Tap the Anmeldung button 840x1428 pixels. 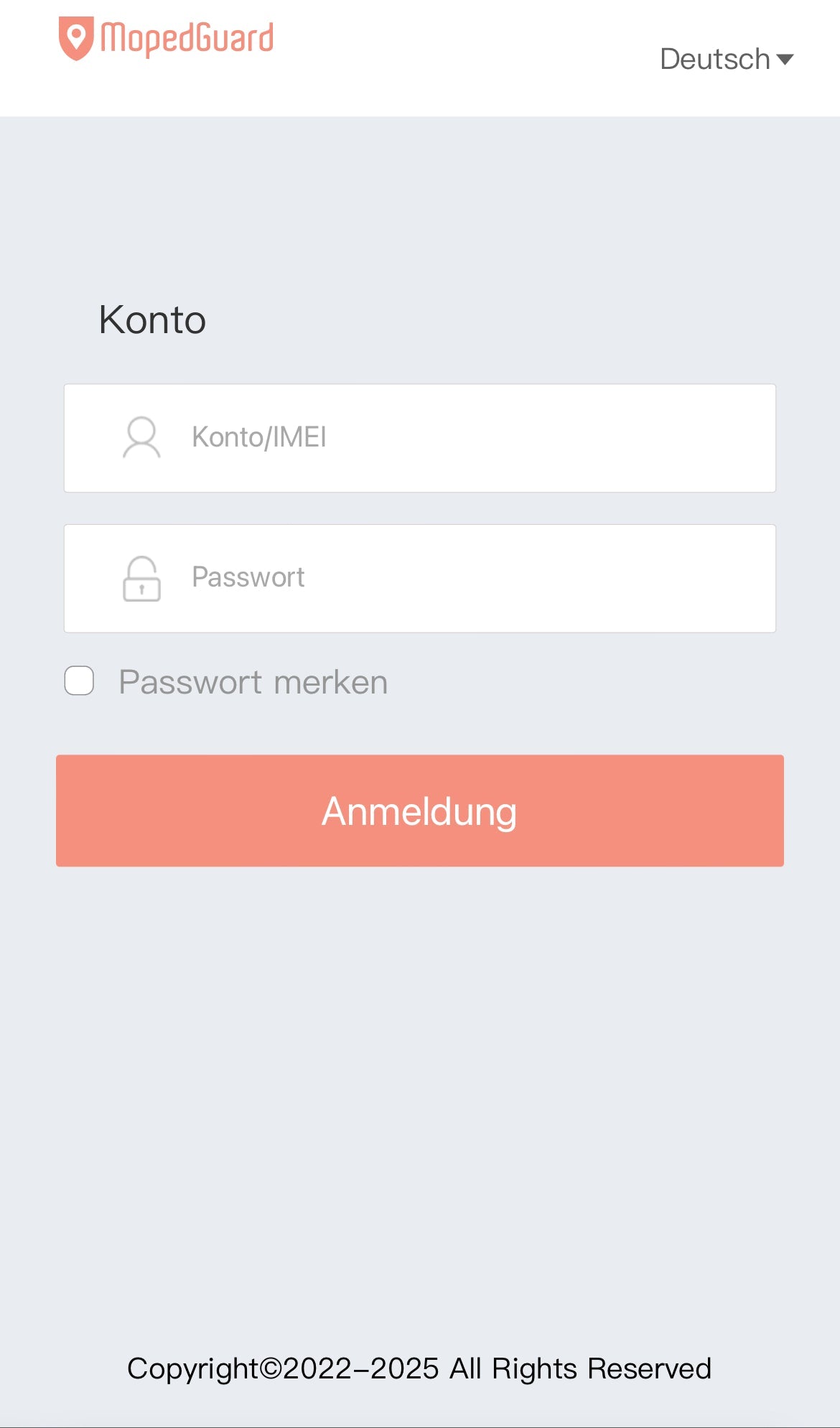click(420, 811)
